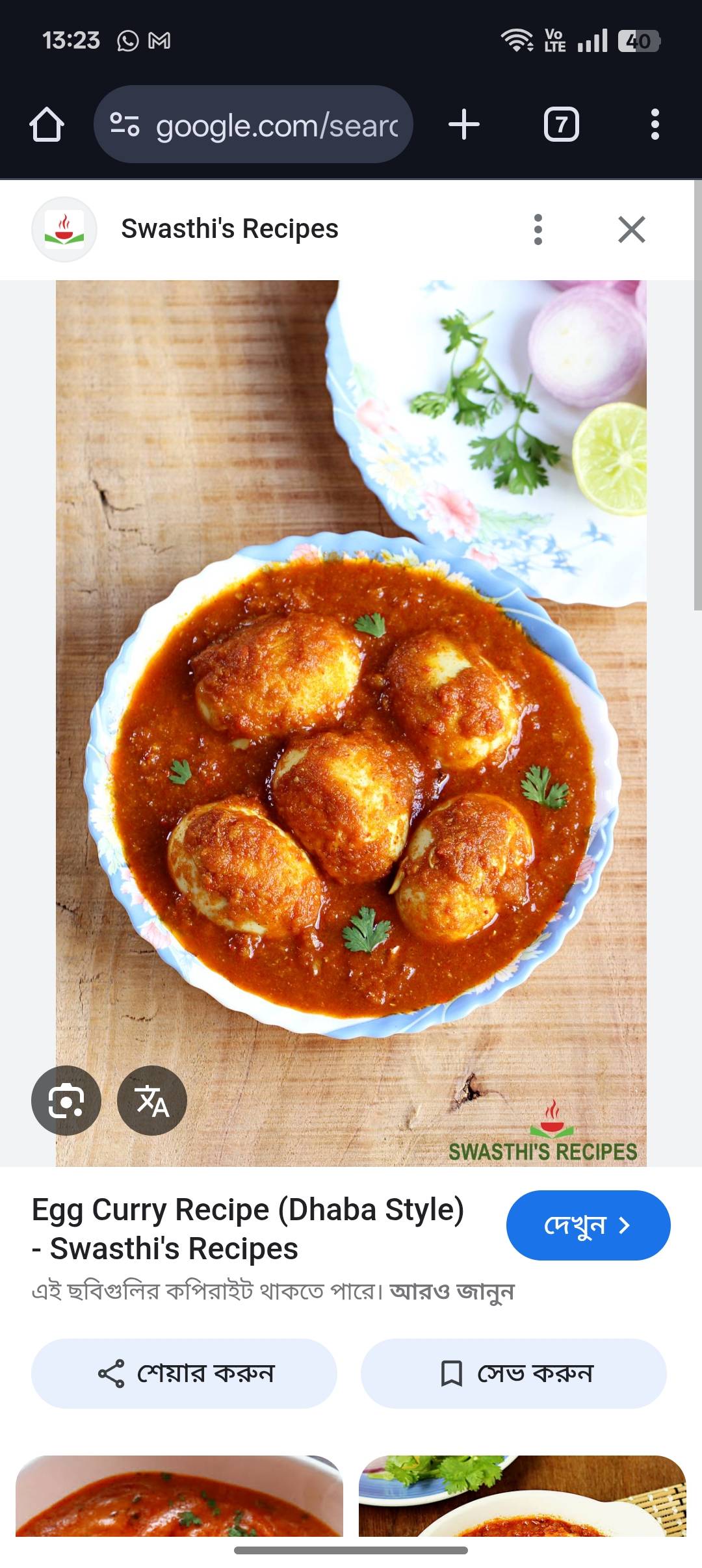Open options for Swasthi's Recipes result
This screenshot has width=702, height=1568.
click(x=537, y=229)
